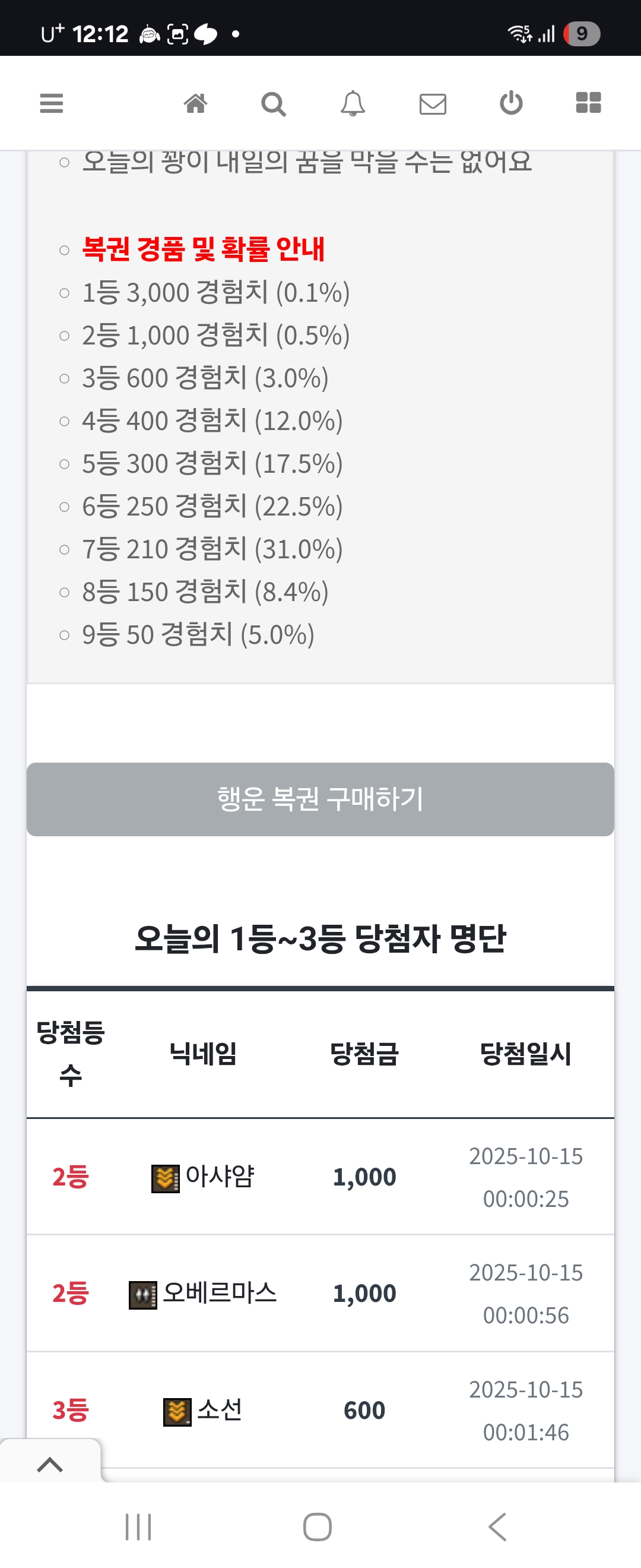The image size is (641, 1568).
Task: Open 아샤얌's nickname link
Action: 219,1175
